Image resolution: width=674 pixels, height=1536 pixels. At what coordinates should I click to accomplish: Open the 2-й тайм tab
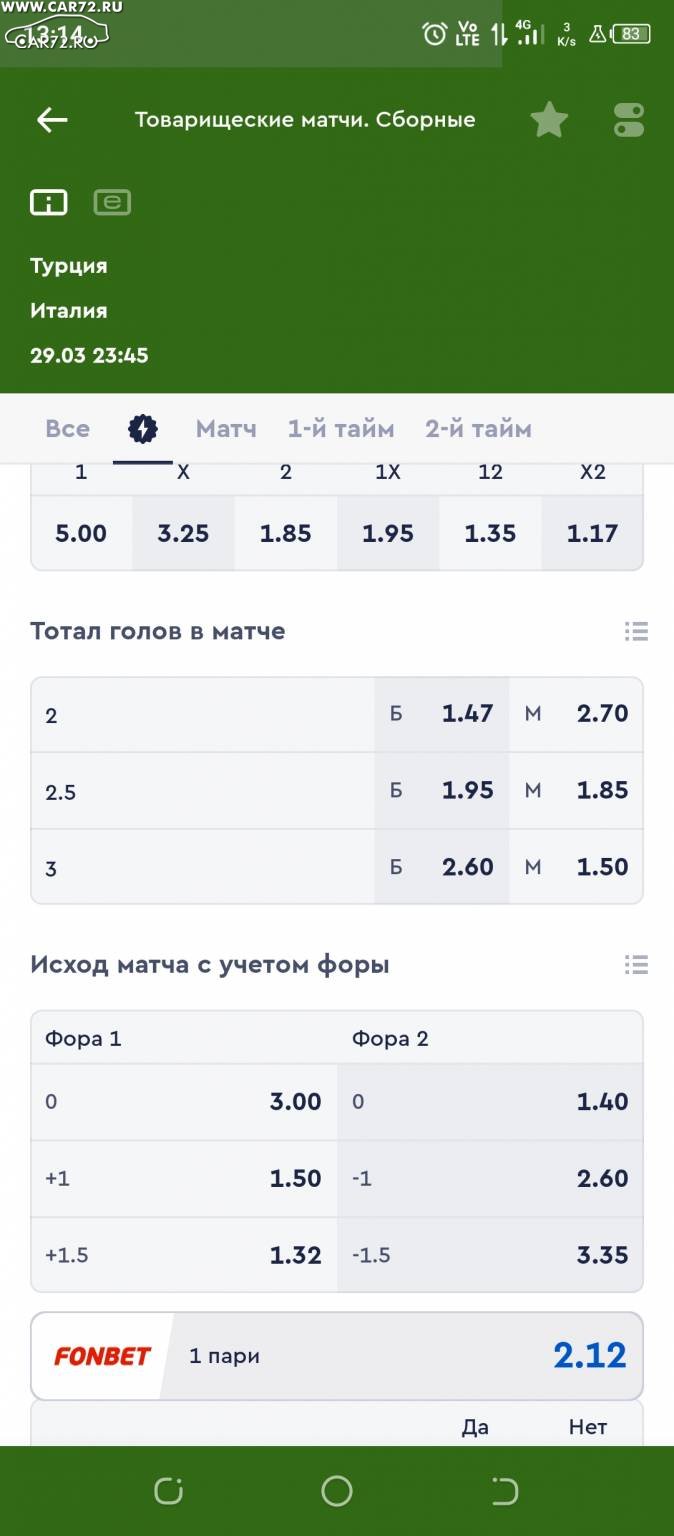coord(478,429)
